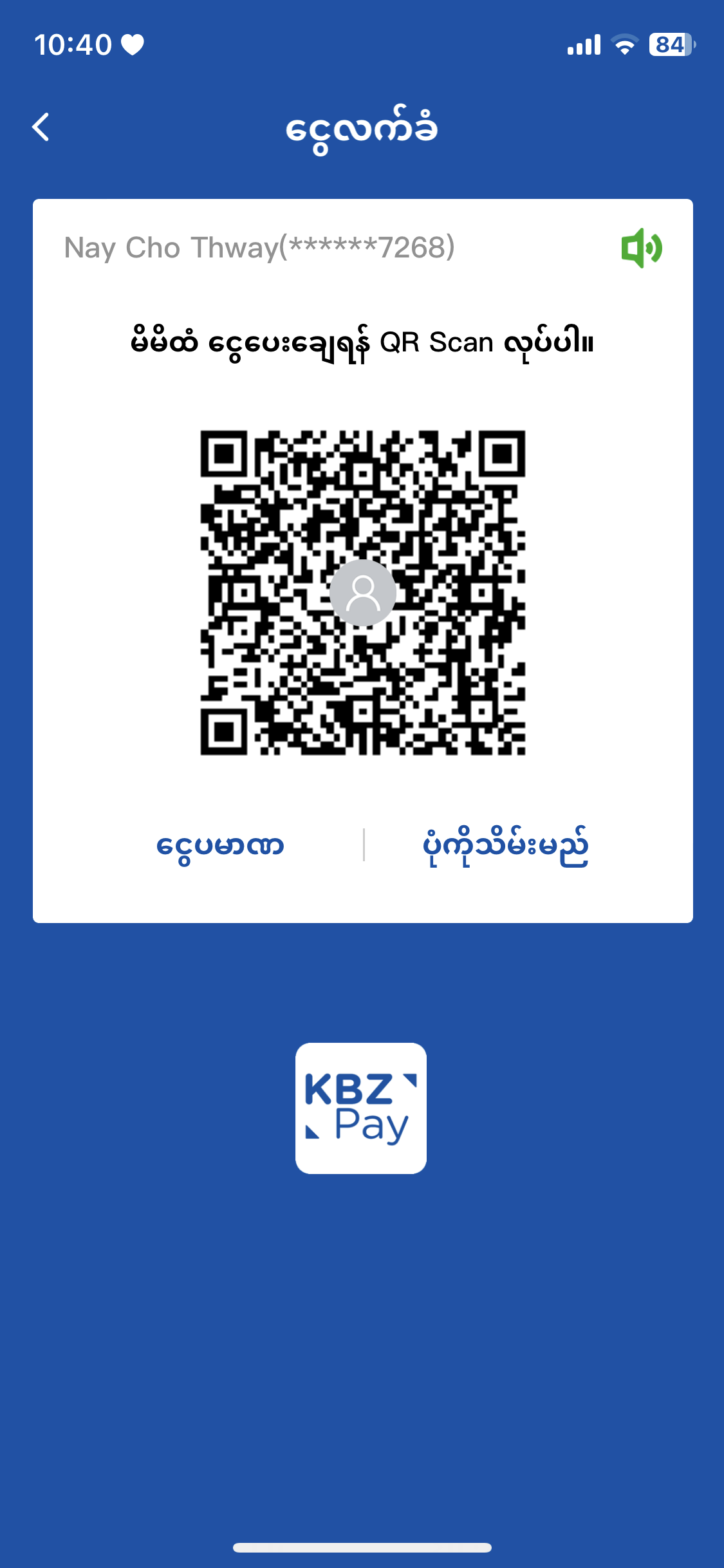Toggle the green speaker sound icon

641,248
